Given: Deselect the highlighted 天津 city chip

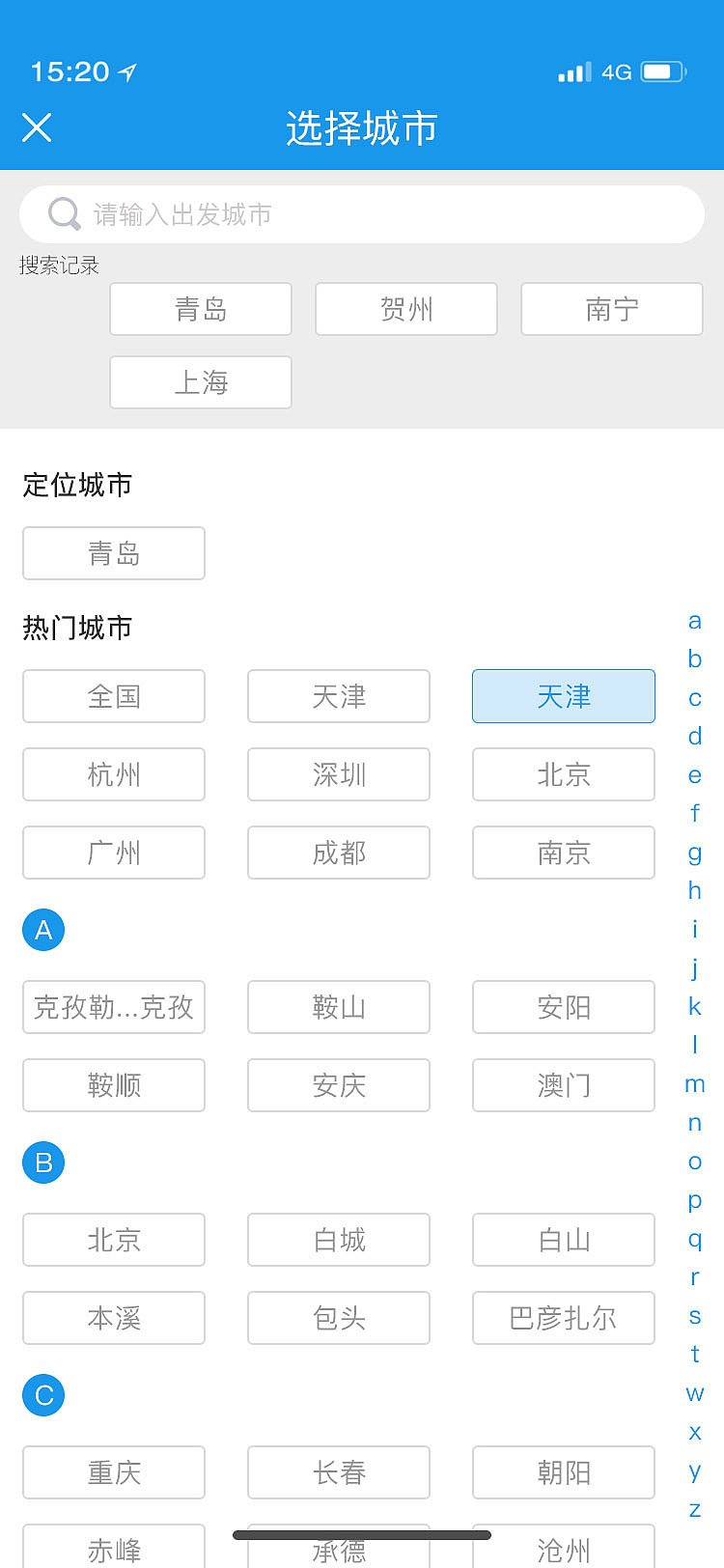Looking at the screenshot, I should [563, 696].
